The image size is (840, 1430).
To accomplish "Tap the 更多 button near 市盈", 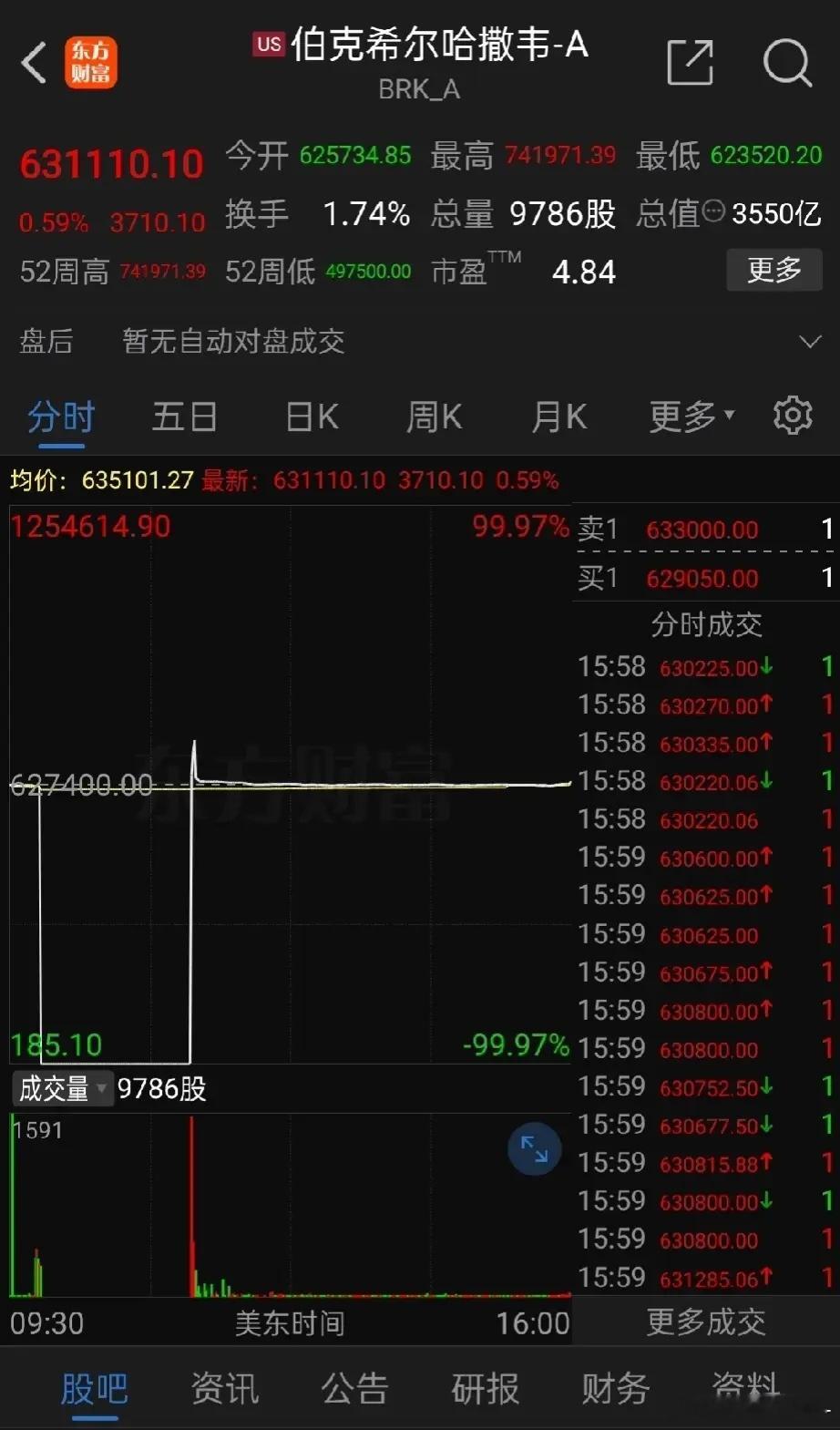I will coord(773,271).
